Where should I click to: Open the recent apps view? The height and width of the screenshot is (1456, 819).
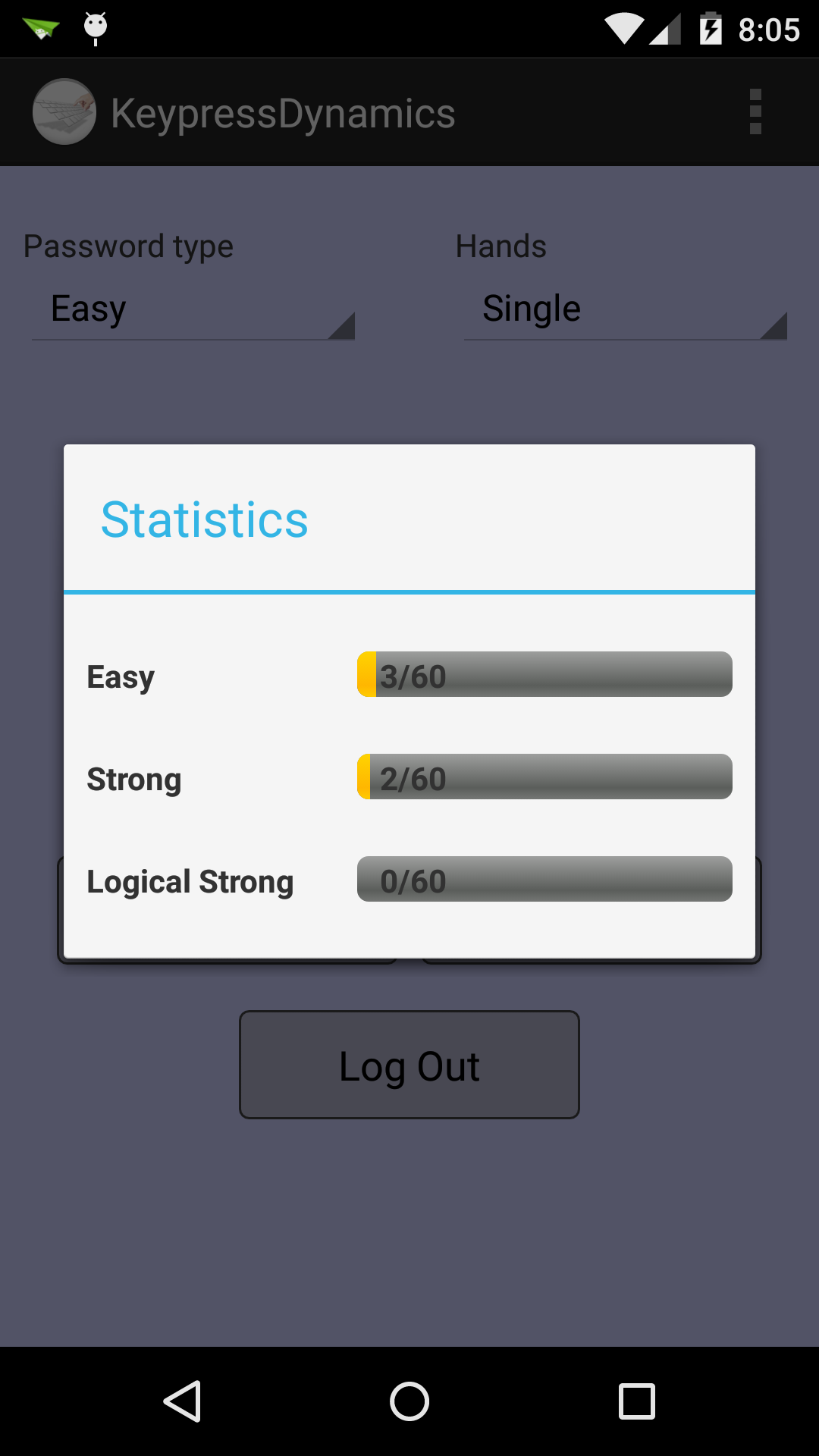click(x=637, y=1401)
